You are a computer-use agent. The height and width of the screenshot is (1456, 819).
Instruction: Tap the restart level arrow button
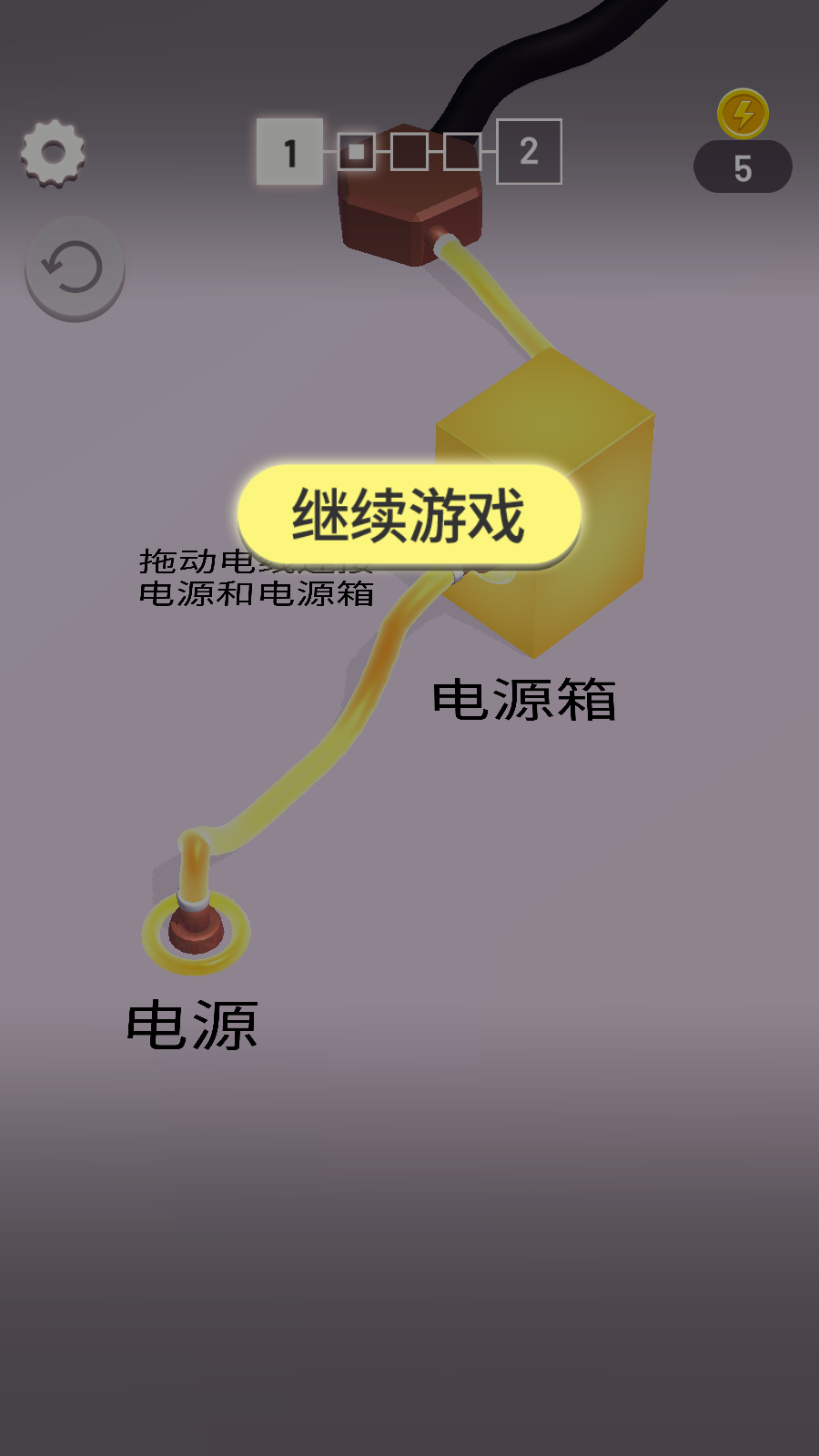tap(74, 268)
